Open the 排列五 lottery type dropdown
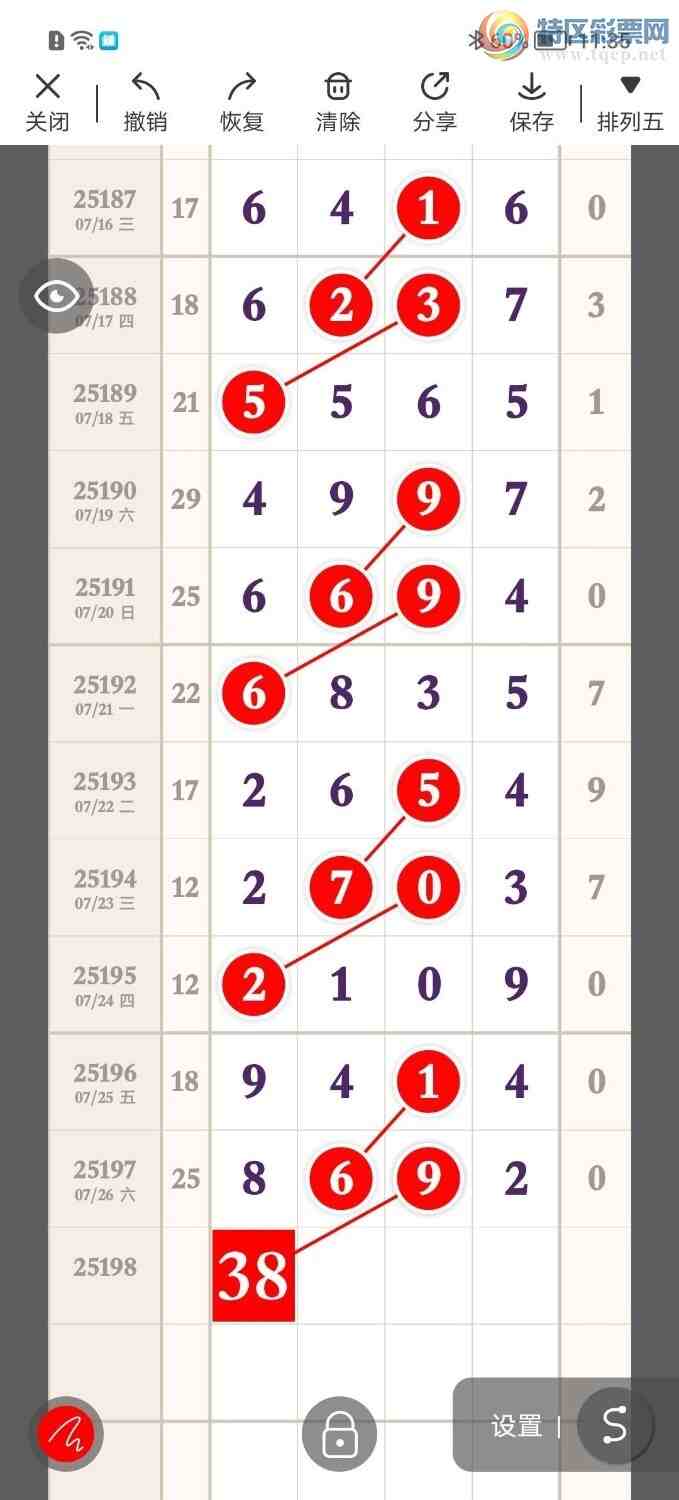The height and width of the screenshot is (1500, 679). point(630,103)
